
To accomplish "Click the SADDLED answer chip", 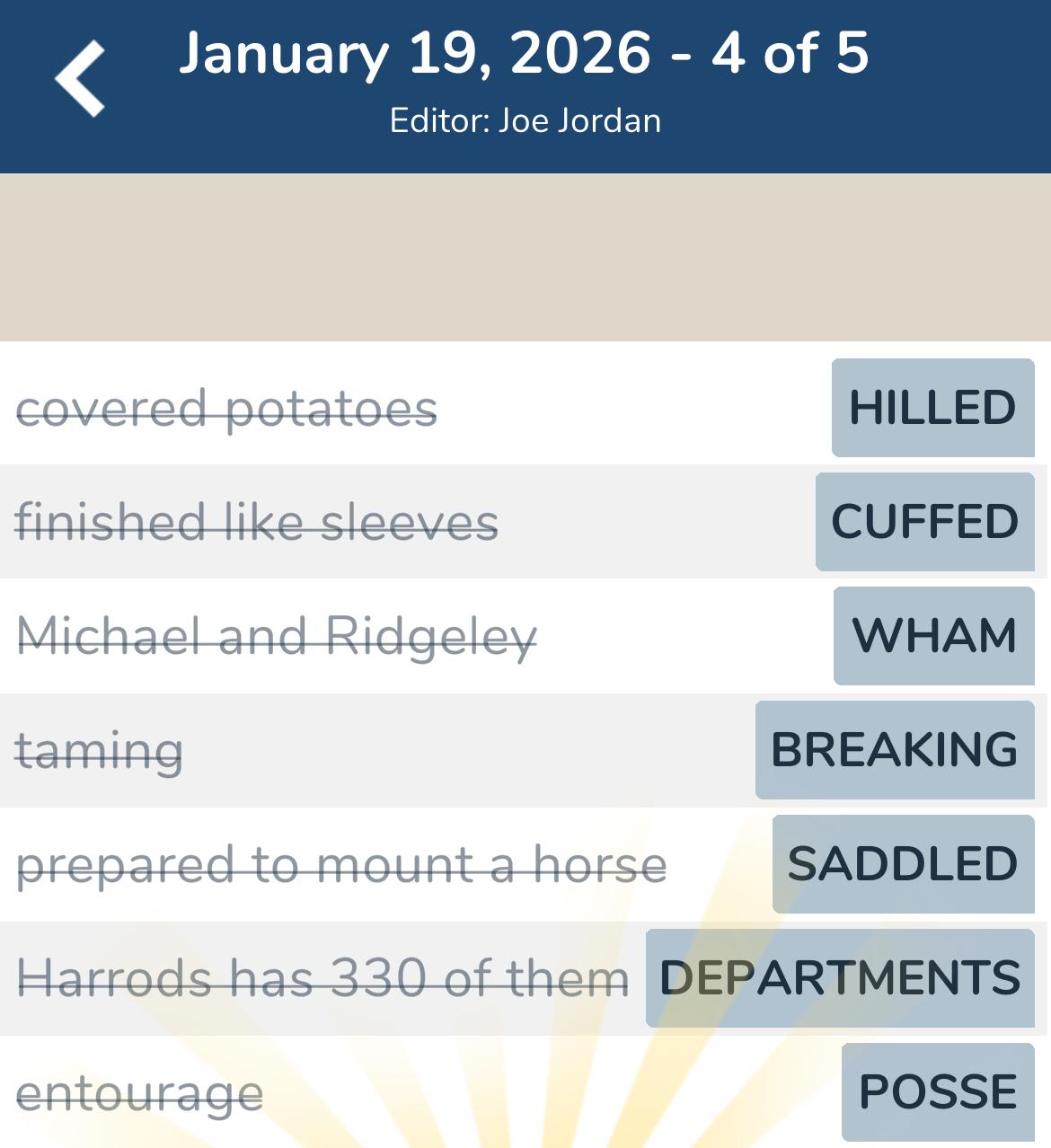I will click(902, 865).
